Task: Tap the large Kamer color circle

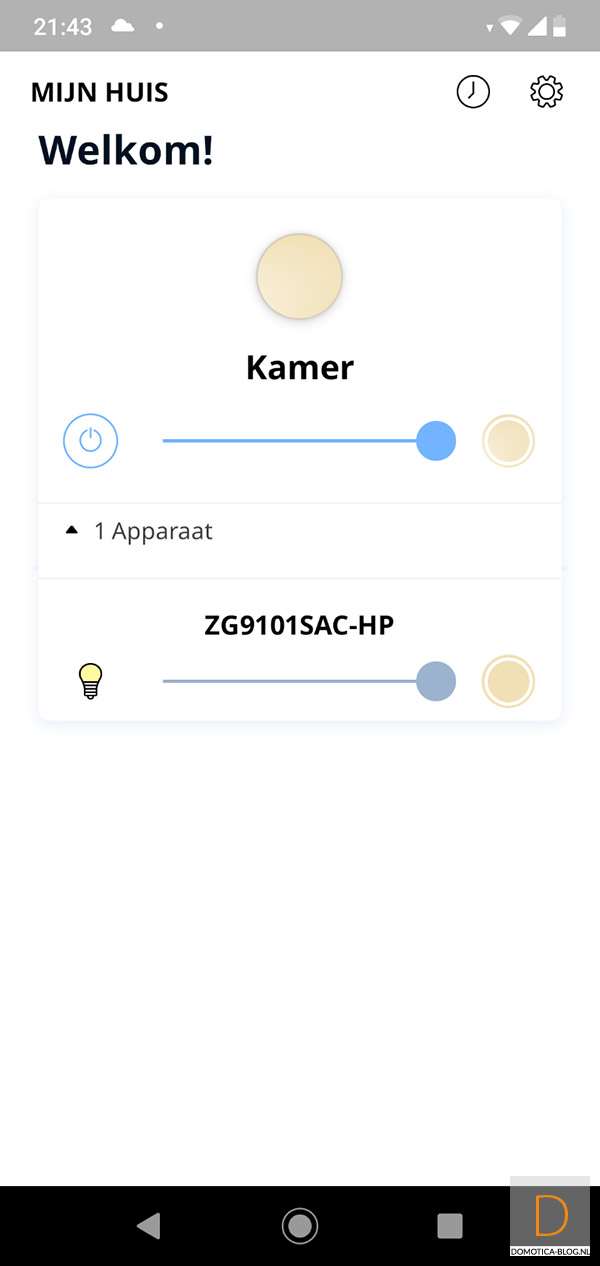Action: (300, 276)
